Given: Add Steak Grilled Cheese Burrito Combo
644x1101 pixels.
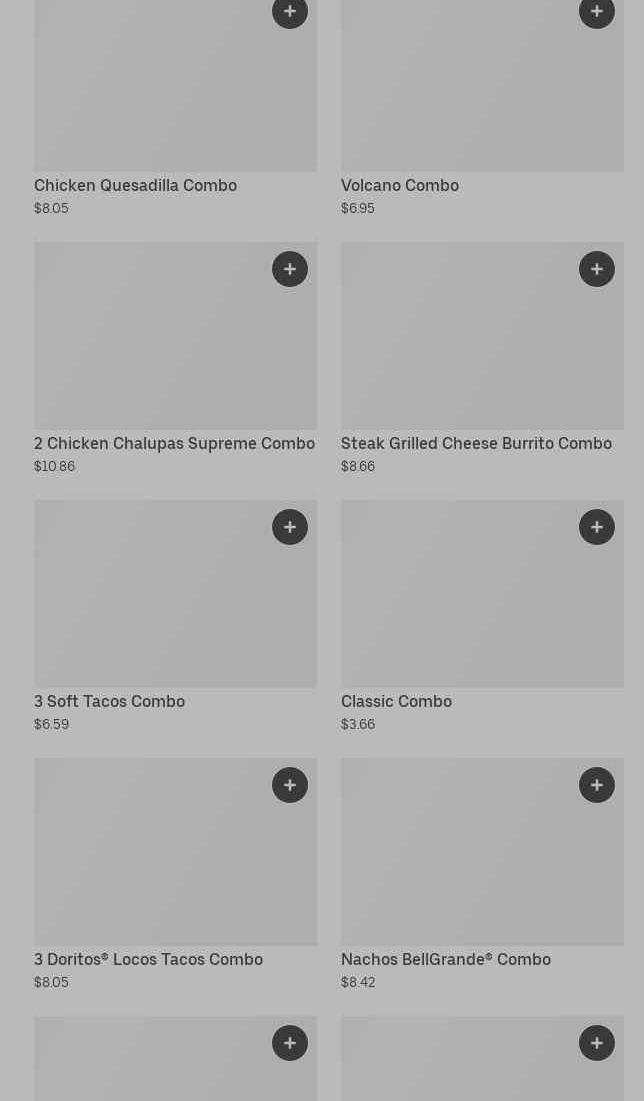Looking at the screenshot, I should tap(597, 269).
